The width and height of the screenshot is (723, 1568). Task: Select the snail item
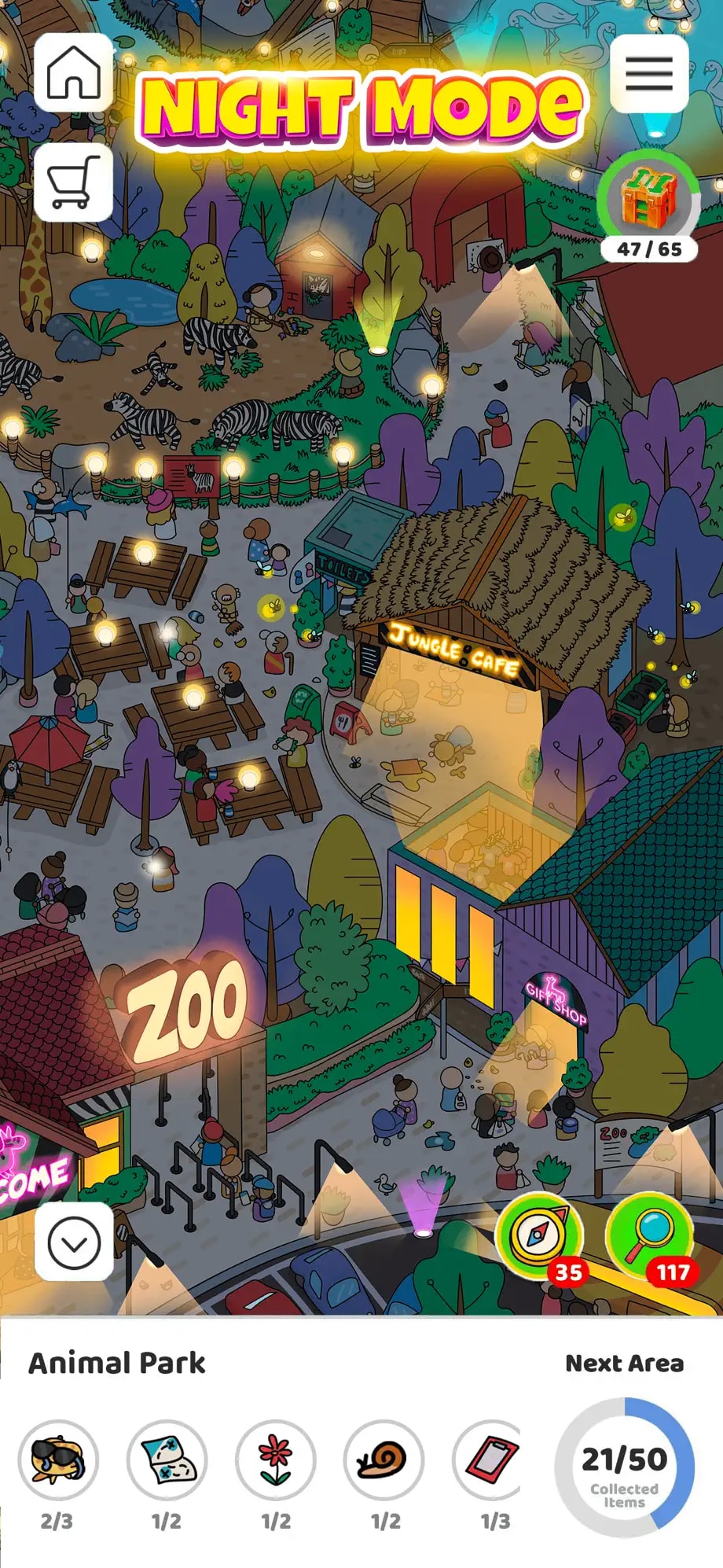click(x=384, y=1460)
